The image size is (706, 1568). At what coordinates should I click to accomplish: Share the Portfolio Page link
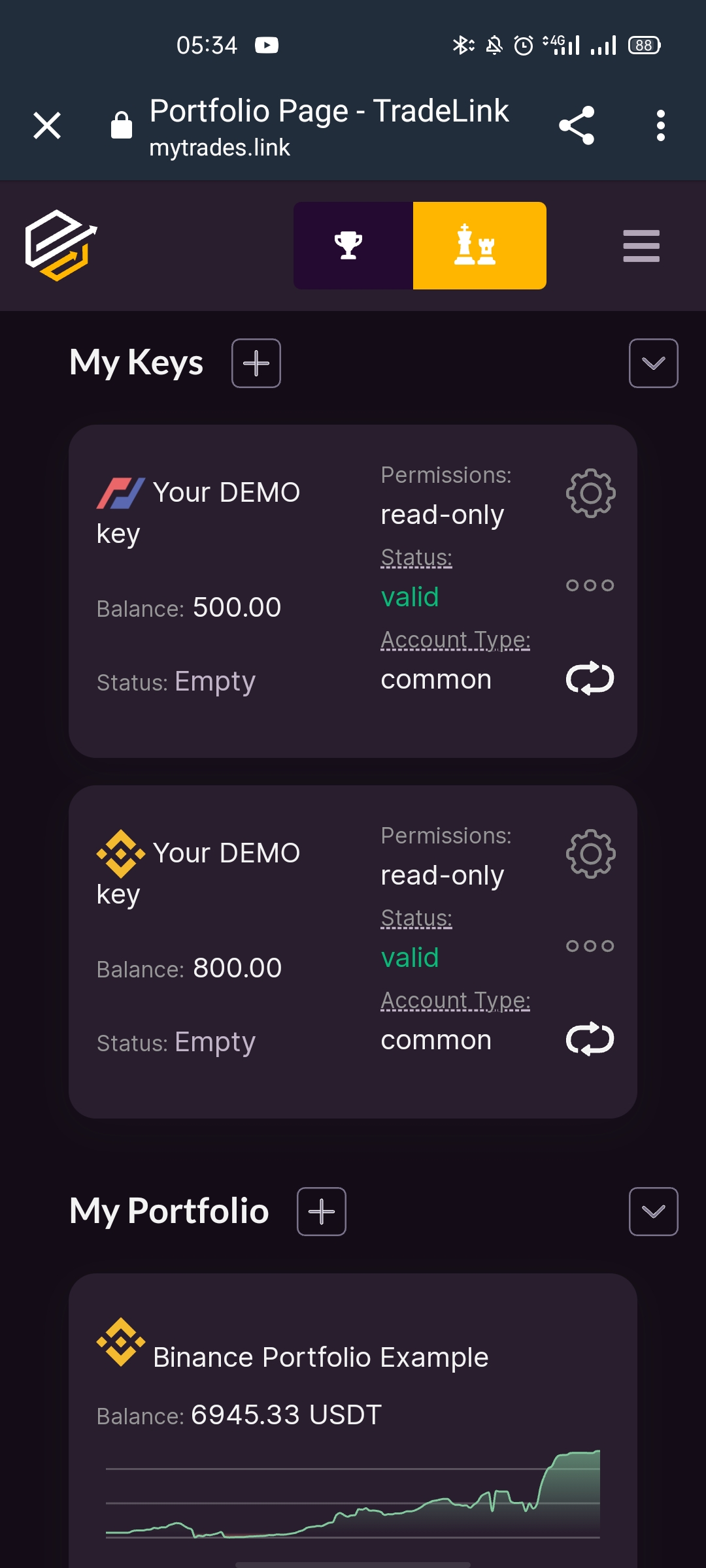[577, 125]
